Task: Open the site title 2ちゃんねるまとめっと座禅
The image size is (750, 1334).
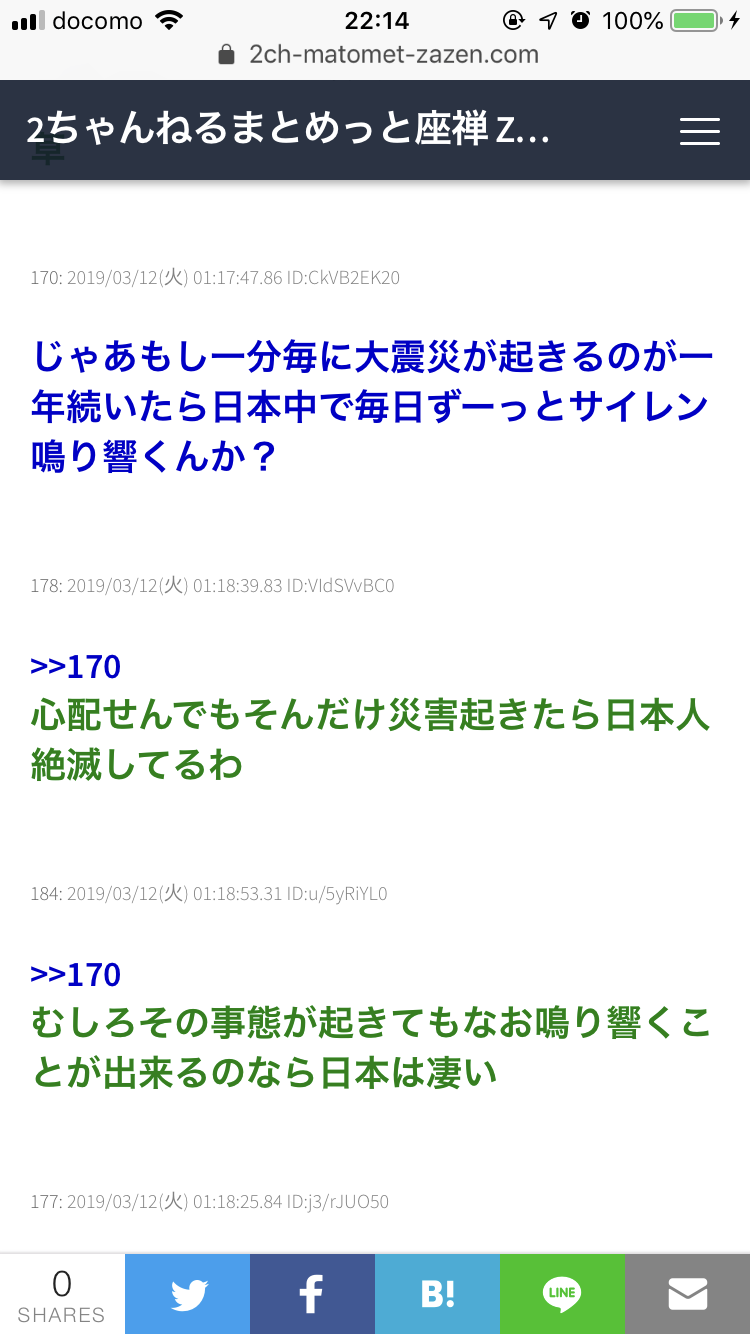Action: tap(288, 130)
